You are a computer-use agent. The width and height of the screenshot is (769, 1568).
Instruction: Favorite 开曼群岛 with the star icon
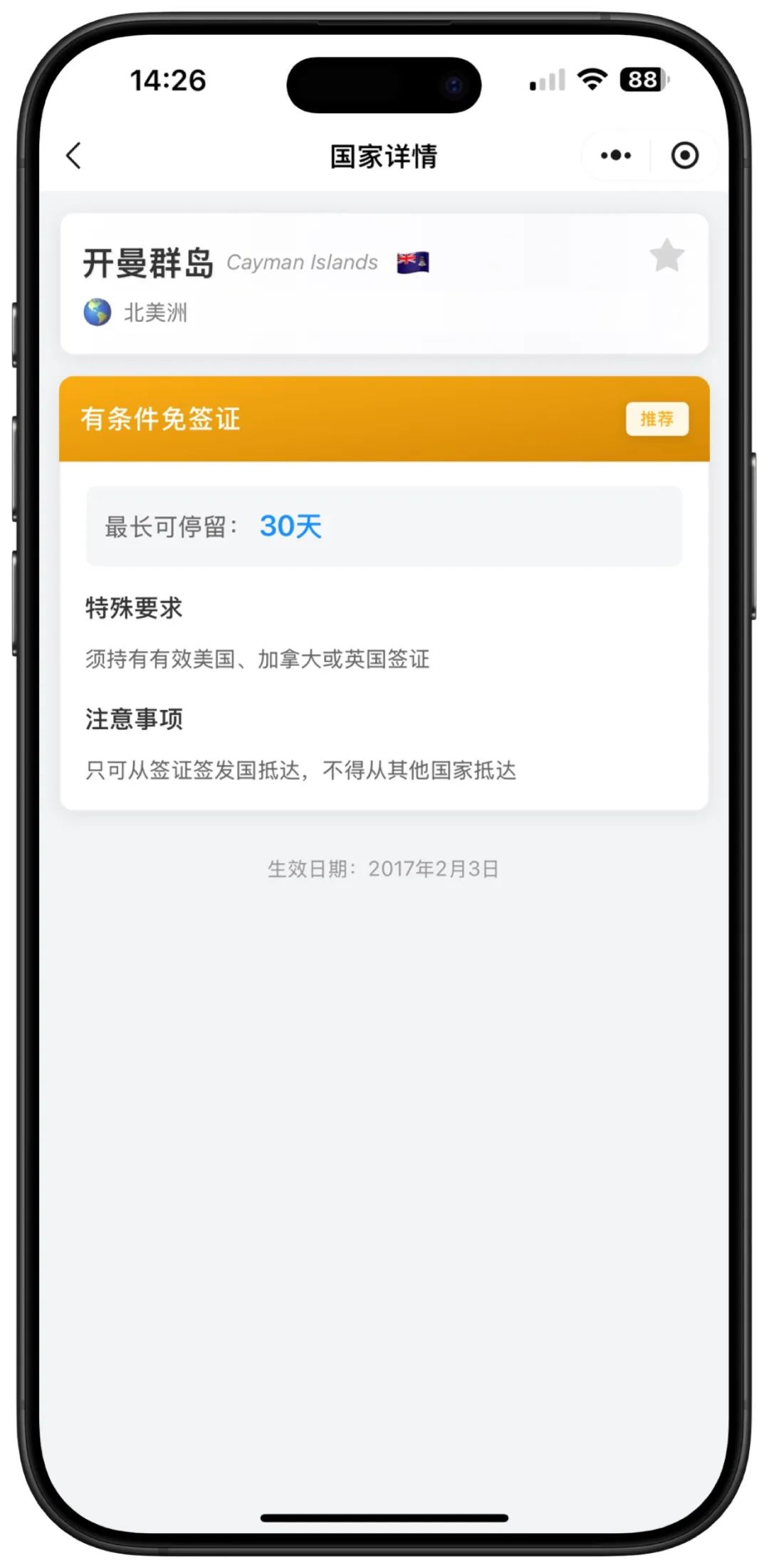pyautogui.click(x=667, y=256)
